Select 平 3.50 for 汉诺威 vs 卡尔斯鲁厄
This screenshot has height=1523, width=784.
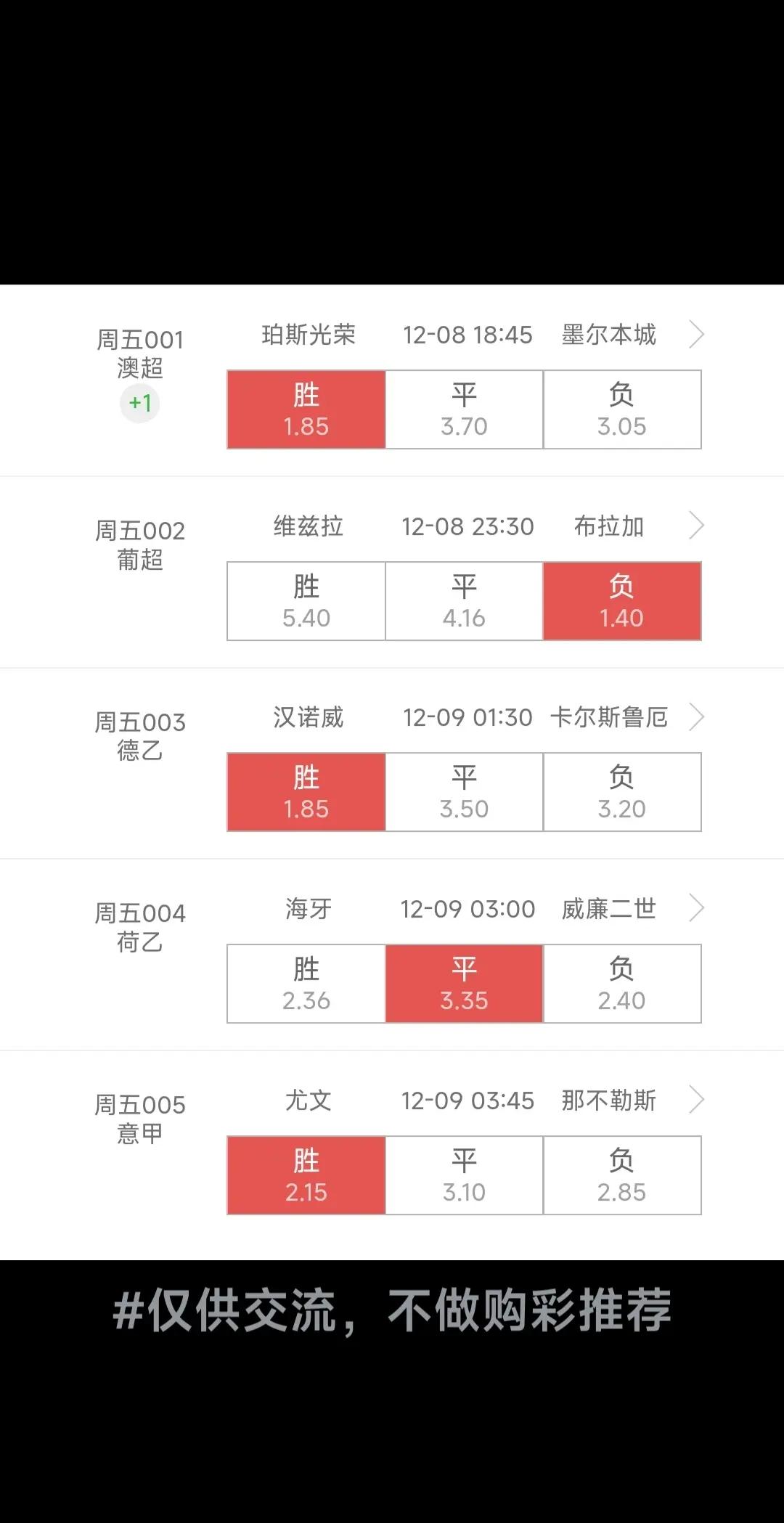464,791
